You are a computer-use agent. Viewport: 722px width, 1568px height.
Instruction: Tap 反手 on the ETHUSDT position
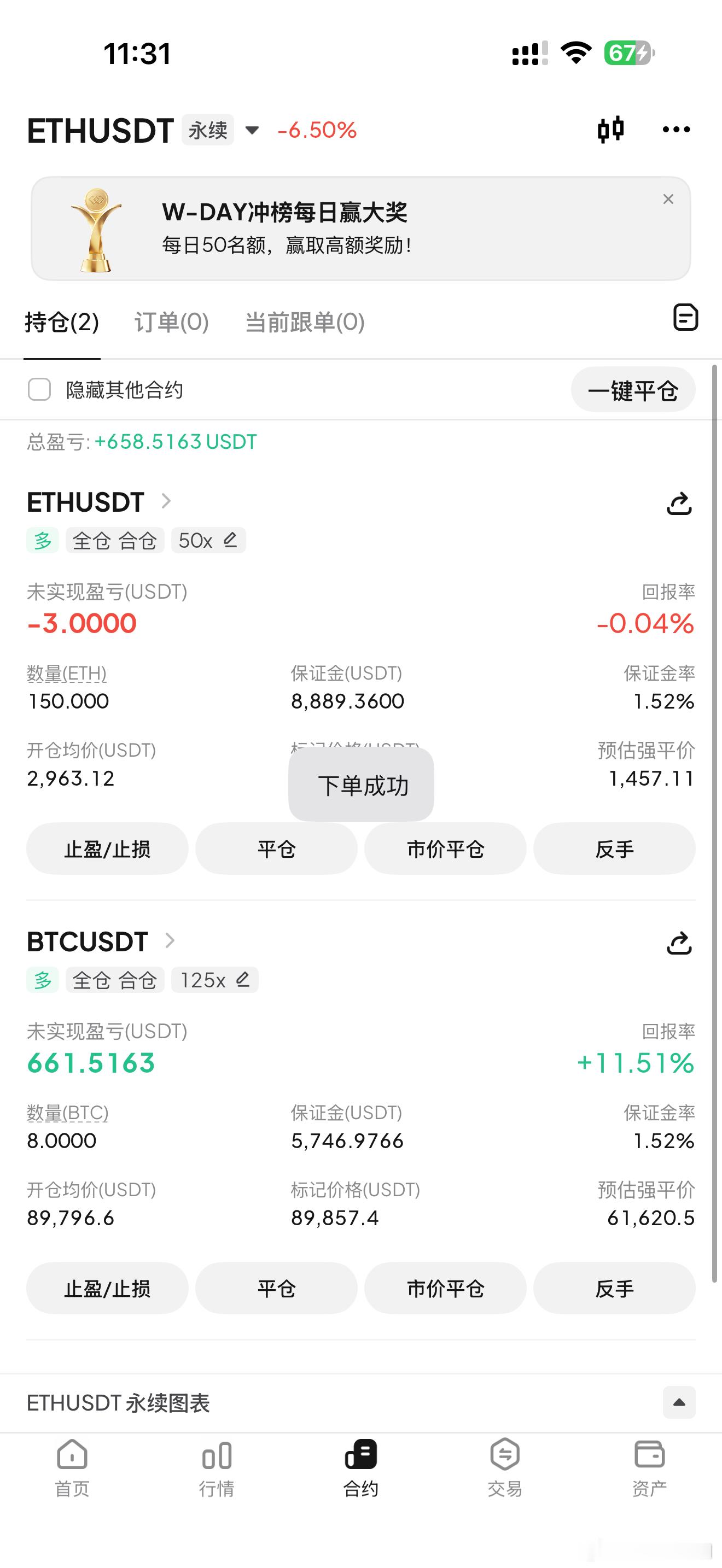tap(614, 849)
